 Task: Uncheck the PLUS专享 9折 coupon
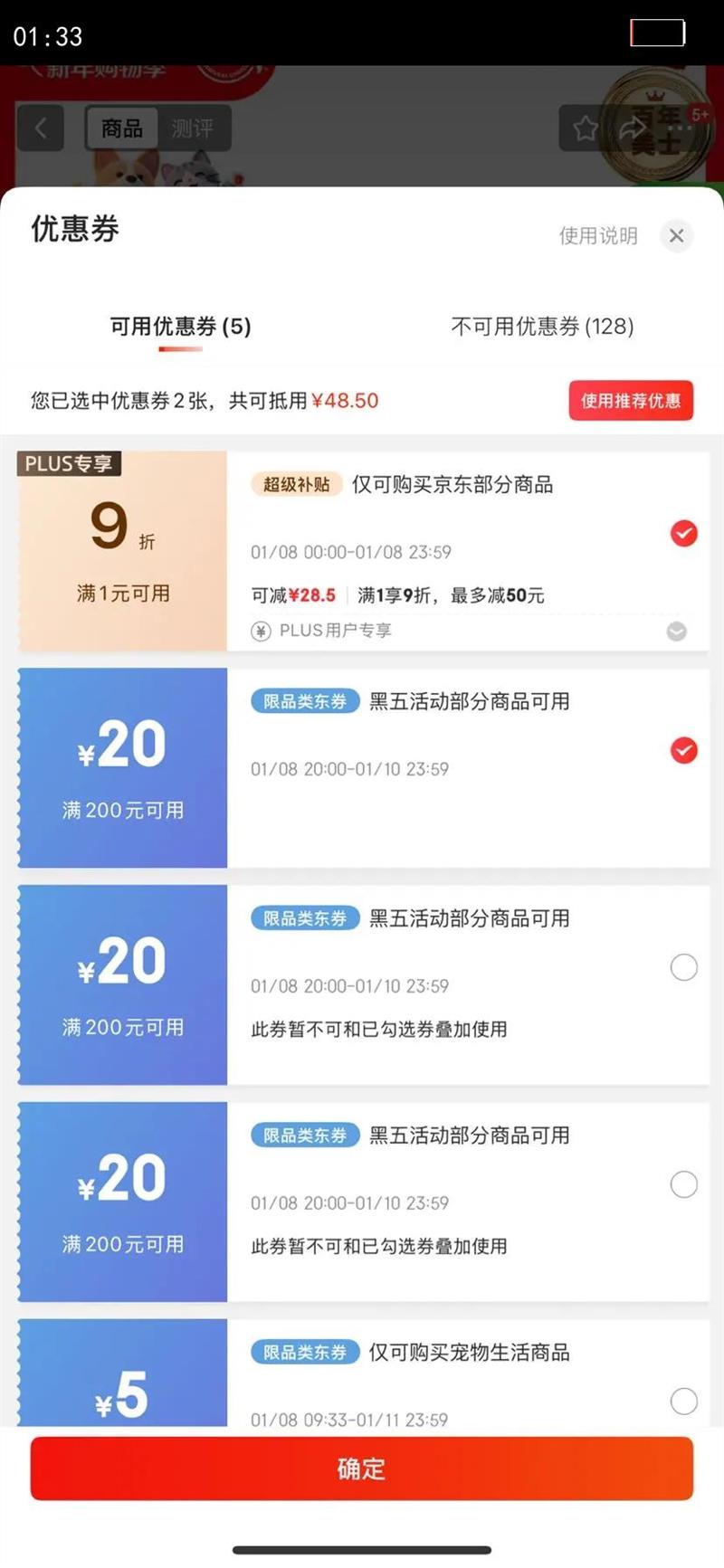(683, 534)
